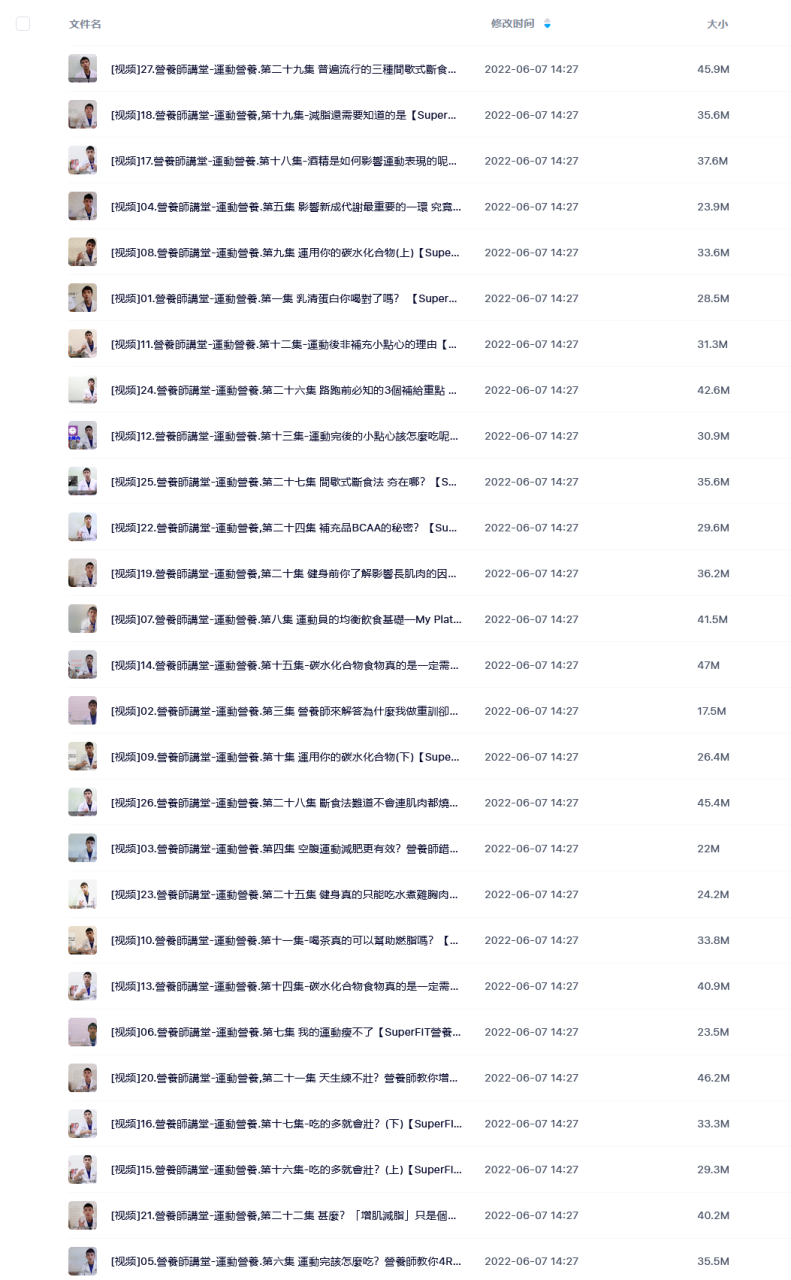Open video 27 第二十九集 三種間歇式斷食

[x=284, y=69]
